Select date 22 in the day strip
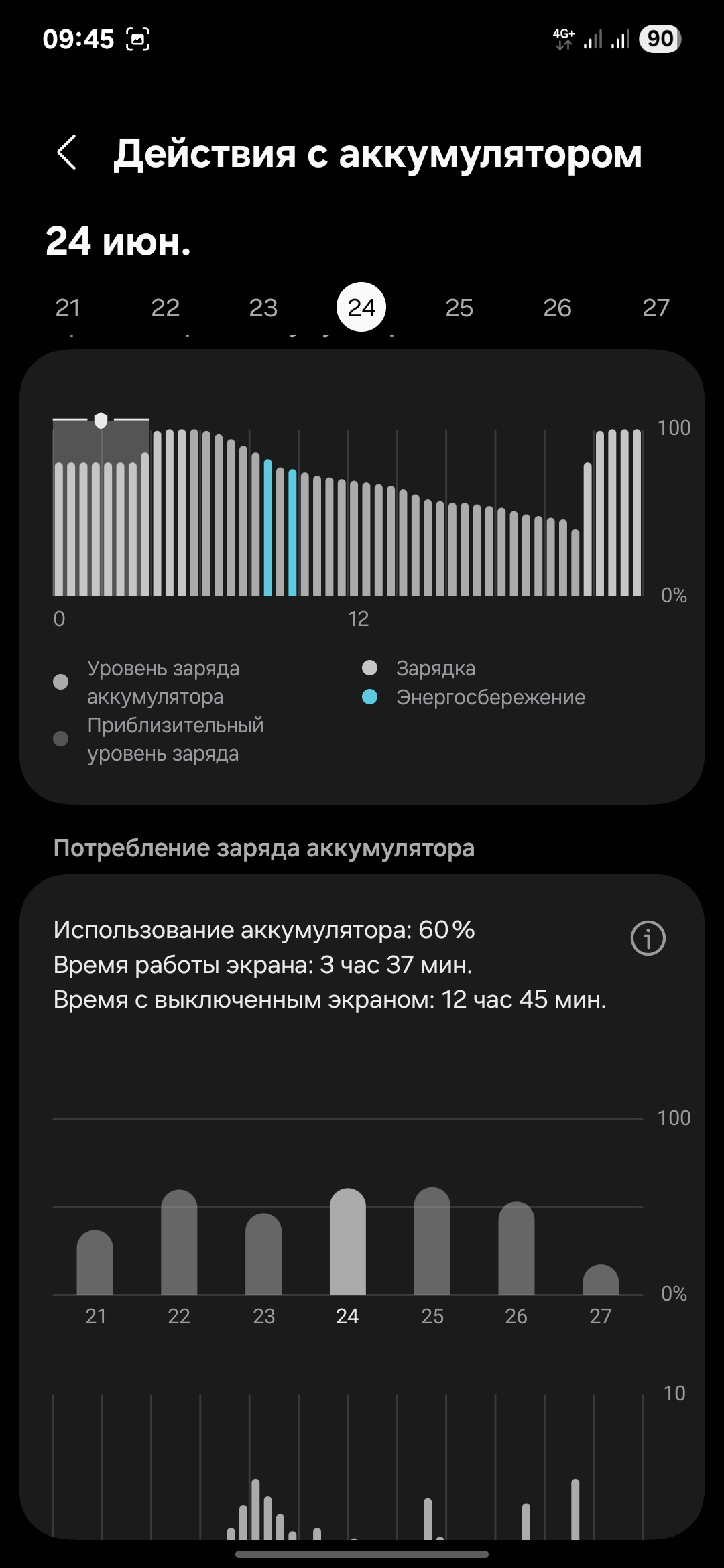This screenshot has height=1568, width=724. click(166, 308)
